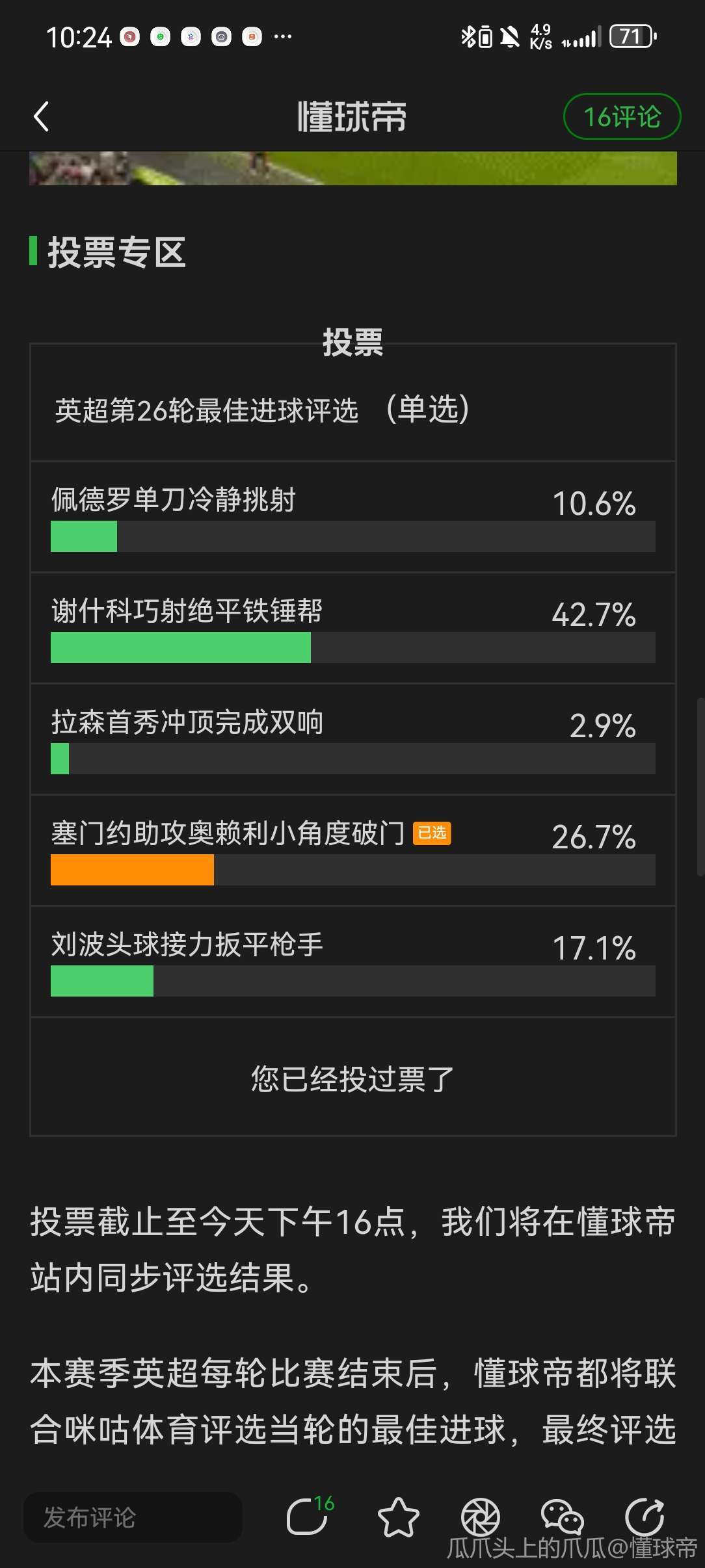Open the share arrow icon

[x=644, y=1516]
